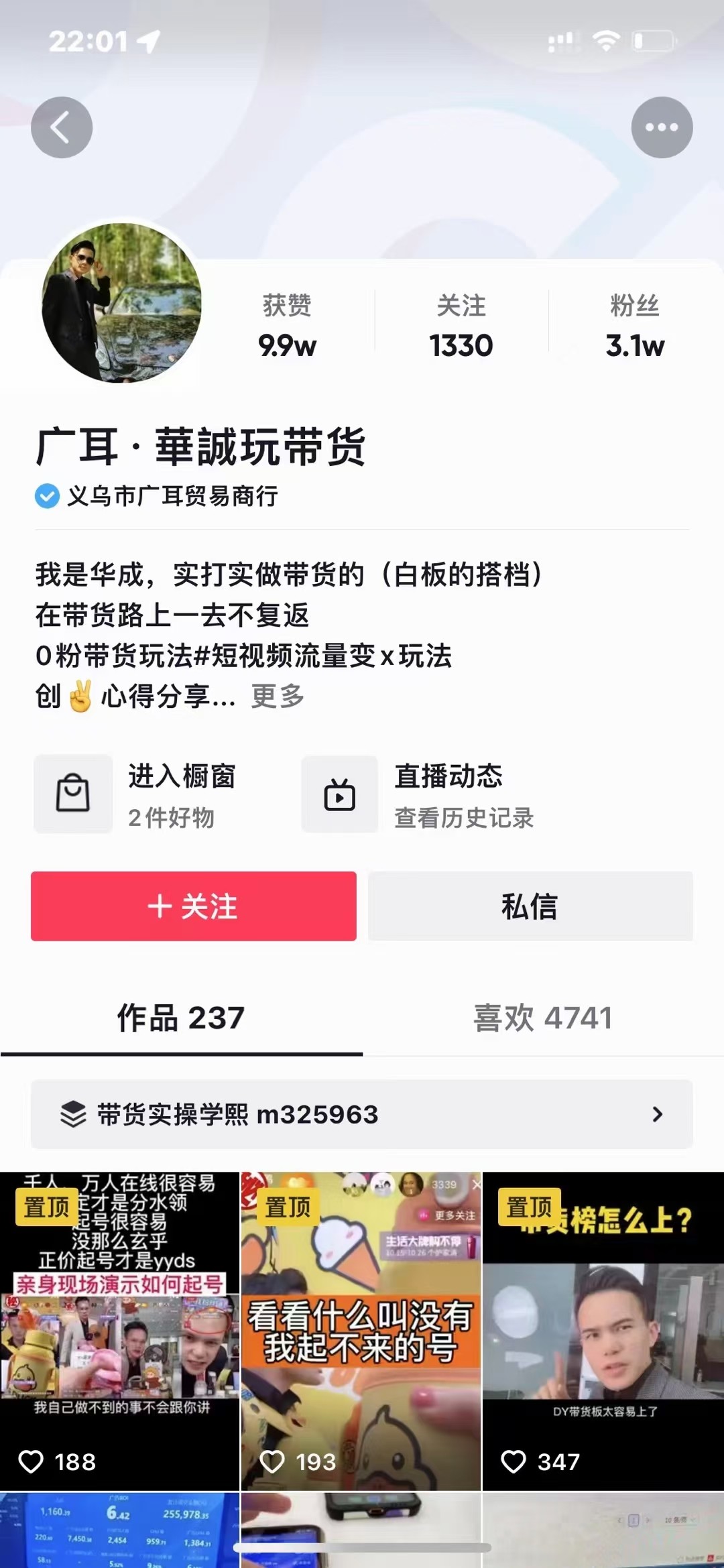Viewport: 724px width, 1568px height.
Task: Open the 关注 following list
Action: 461,326
